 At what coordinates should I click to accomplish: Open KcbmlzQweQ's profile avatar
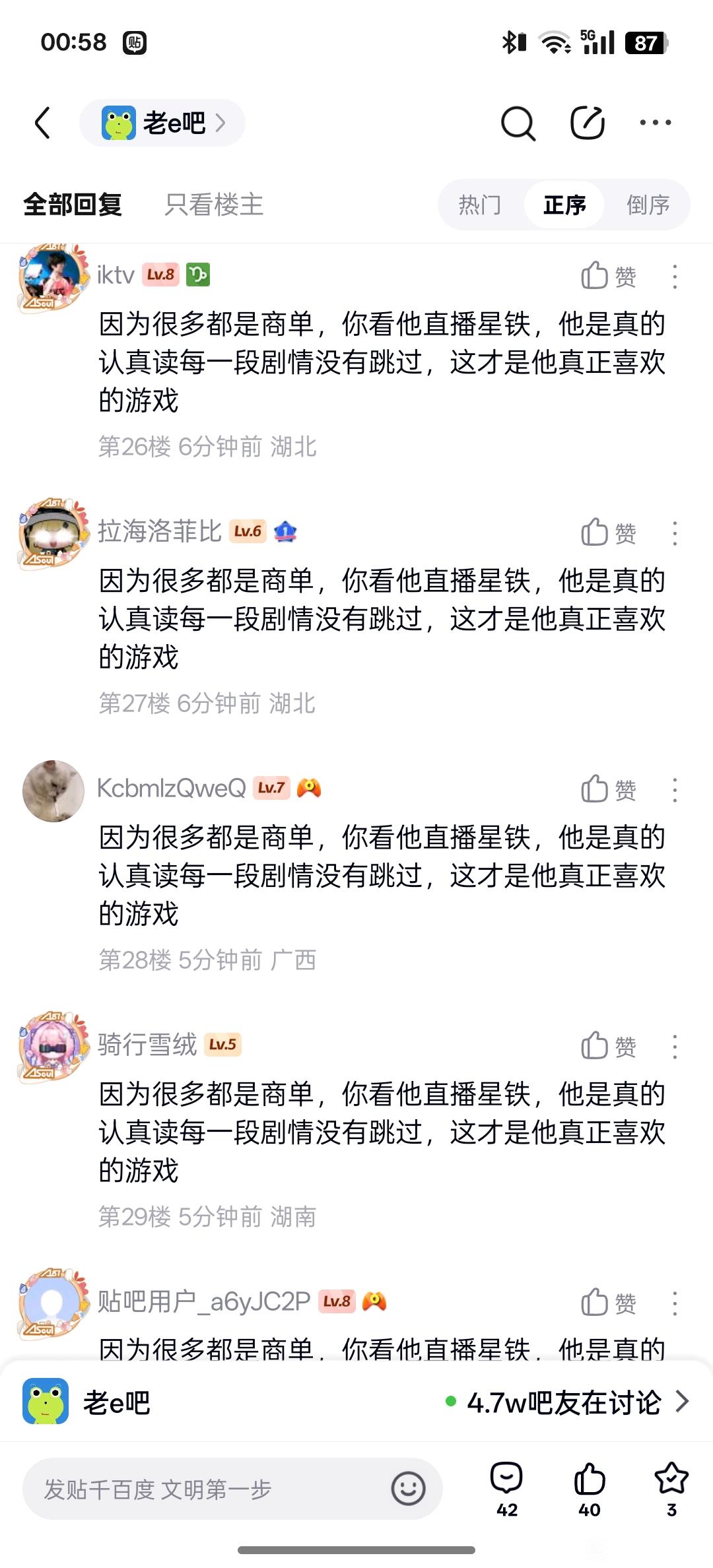(53, 791)
